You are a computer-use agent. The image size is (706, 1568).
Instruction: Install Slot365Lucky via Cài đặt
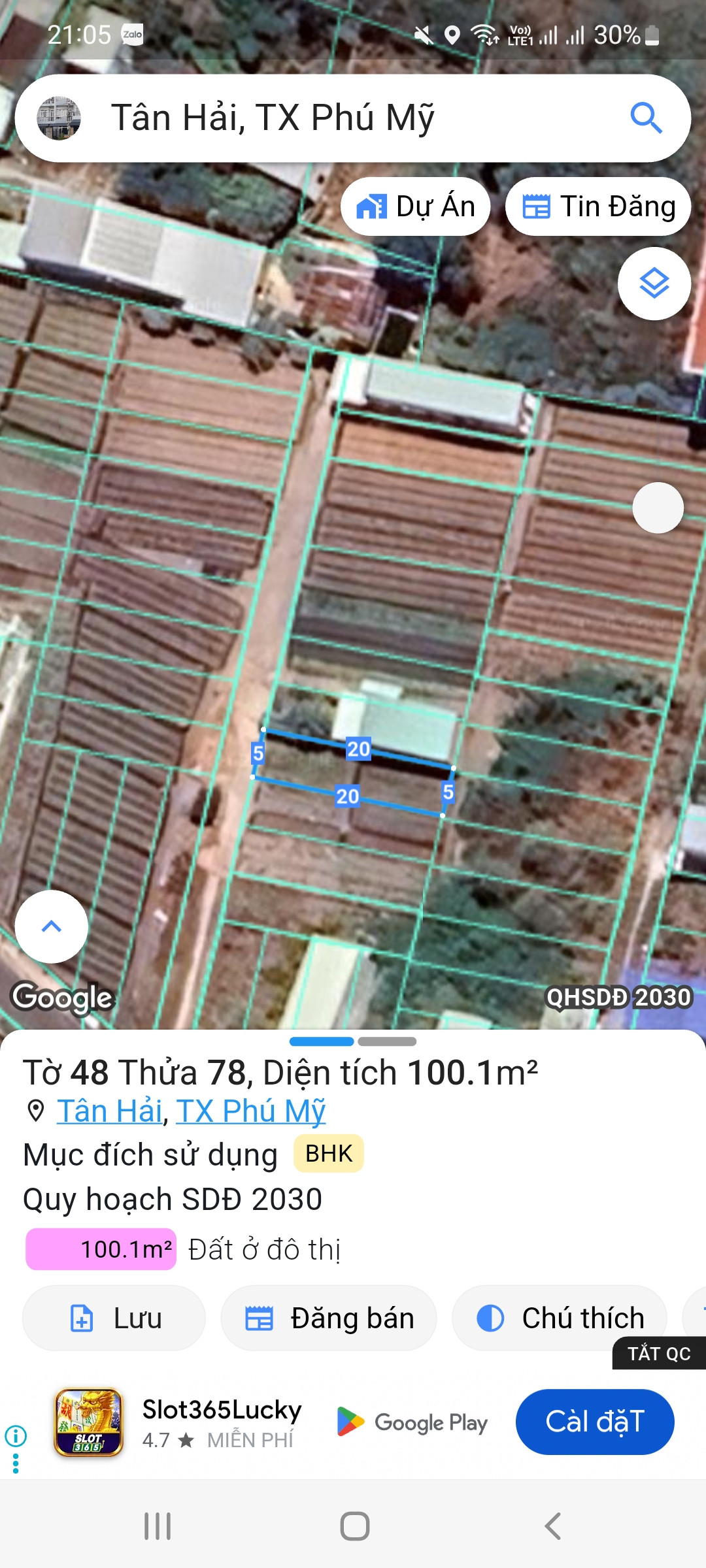[594, 1422]
